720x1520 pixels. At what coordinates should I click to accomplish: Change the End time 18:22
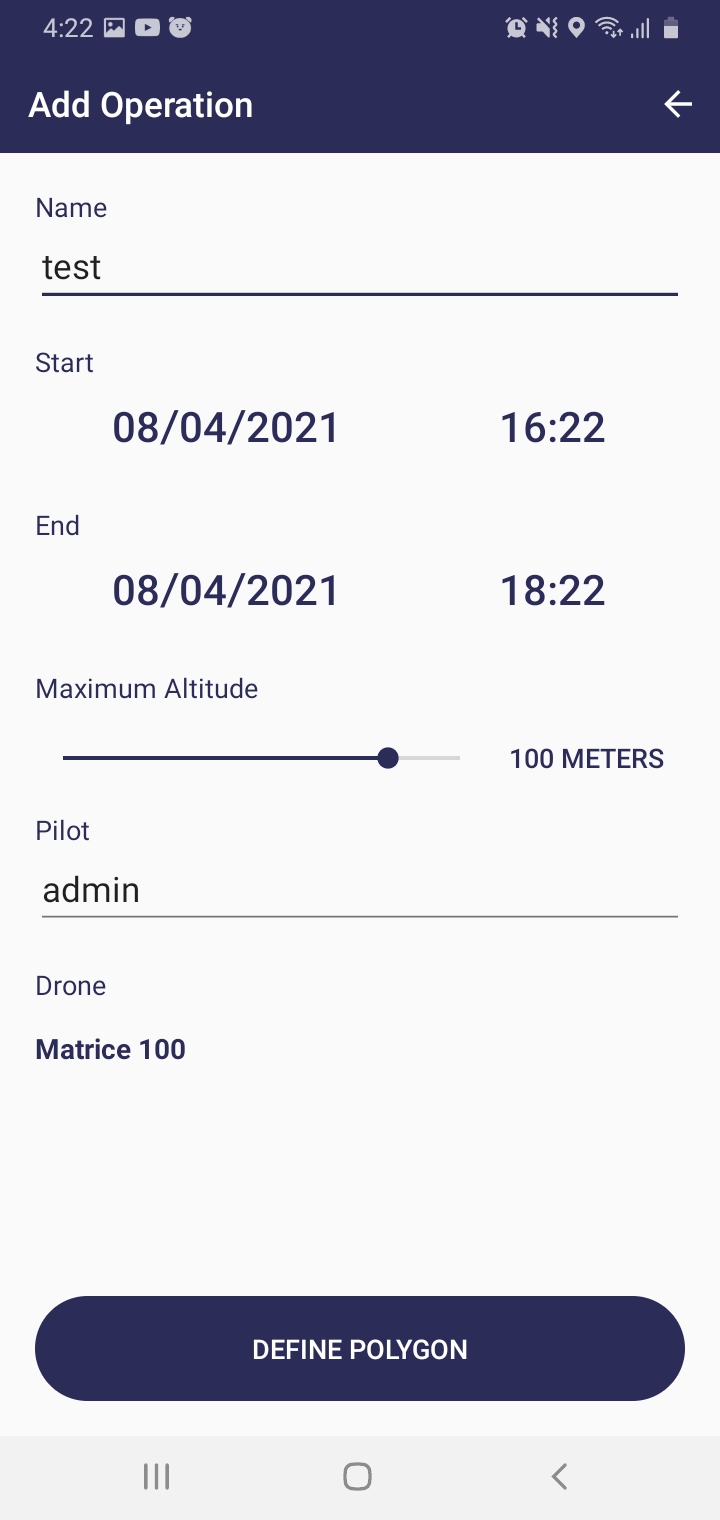(x=552, y=591)
